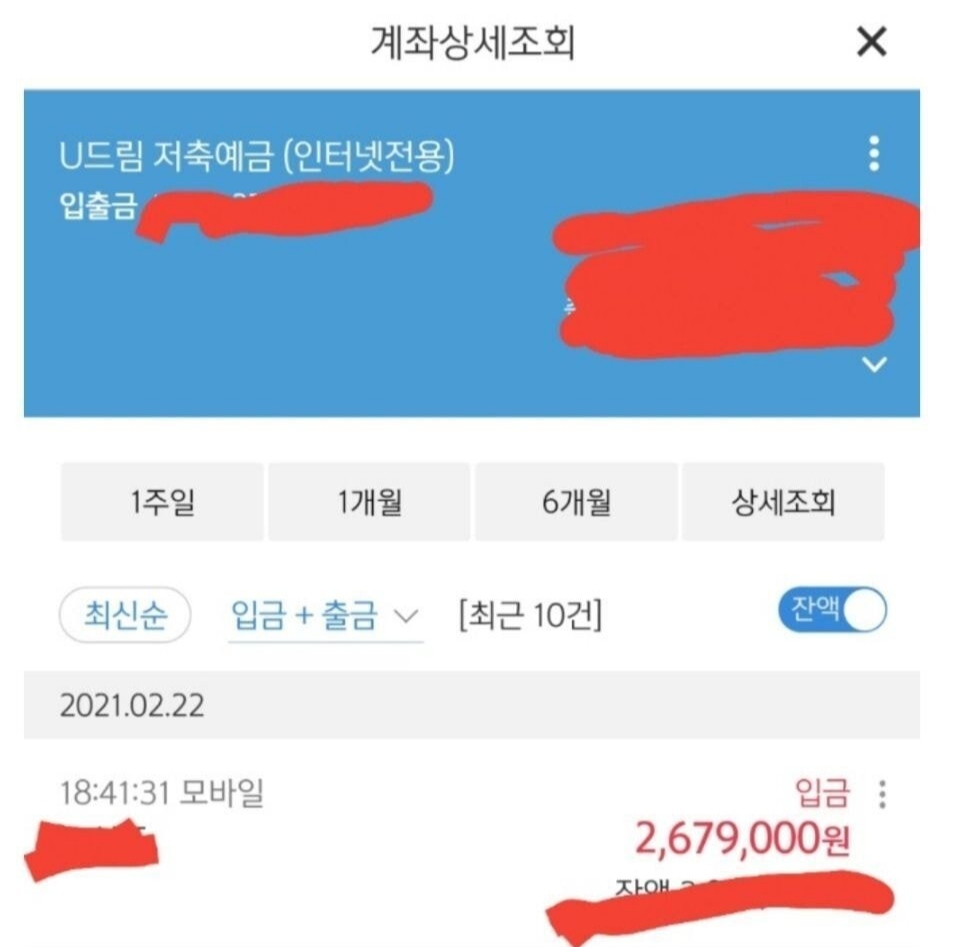Close the 계좌상세조회 screen

tap(872, 43)
